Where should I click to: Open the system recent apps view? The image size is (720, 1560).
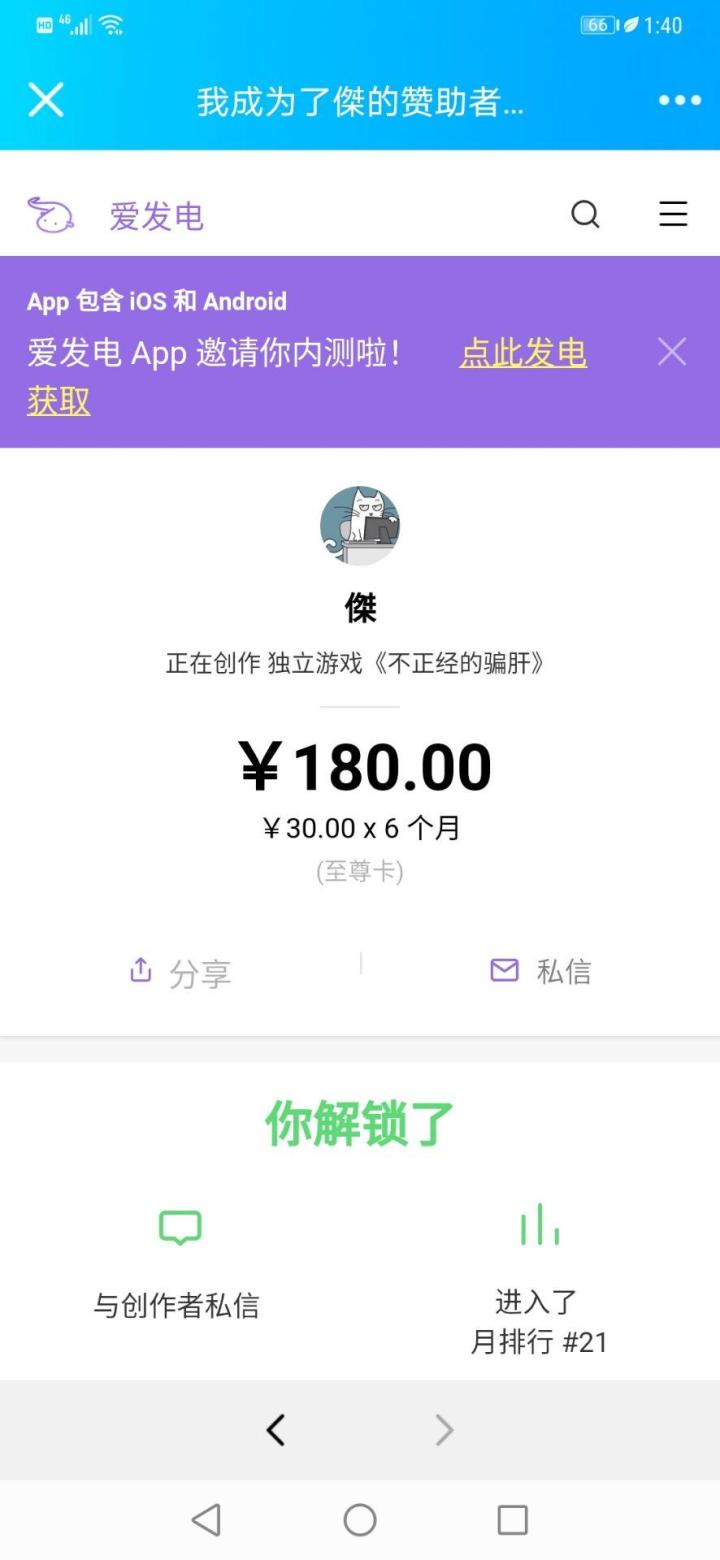512,1520
